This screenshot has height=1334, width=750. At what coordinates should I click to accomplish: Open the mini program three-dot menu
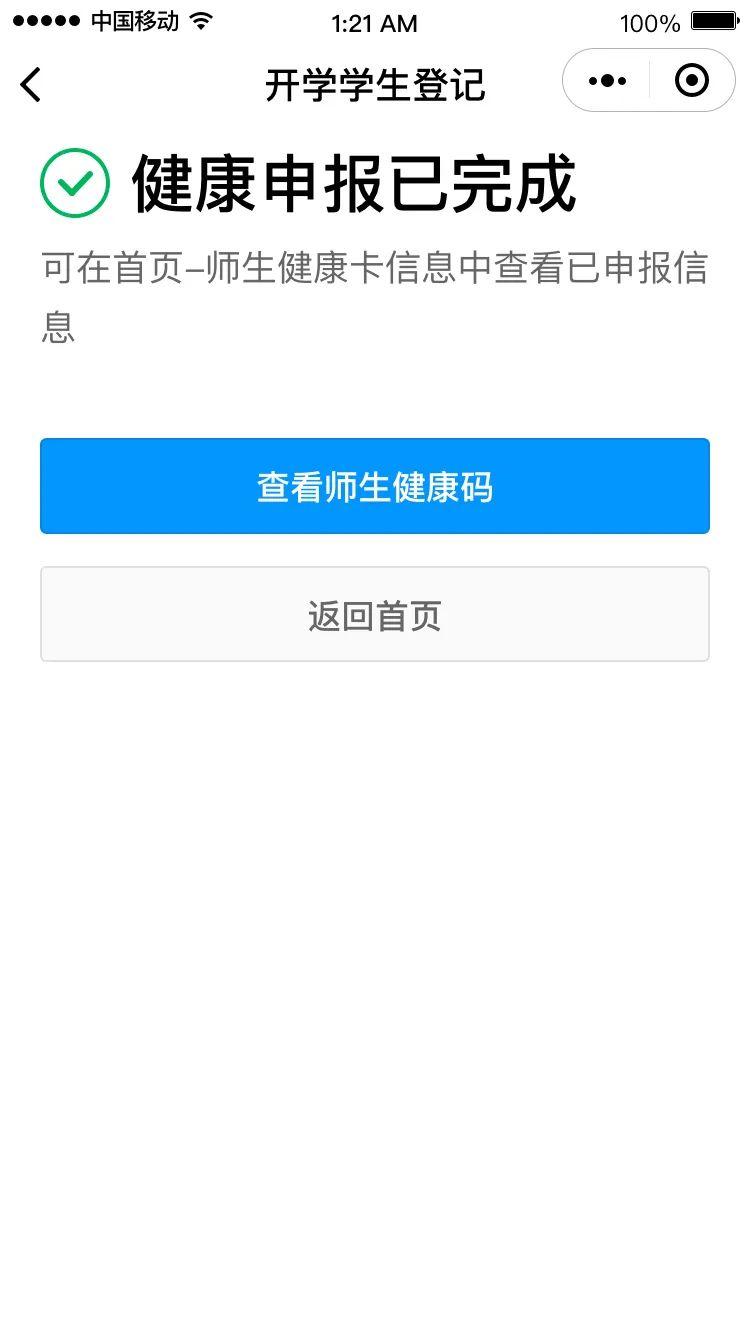point(607,81)
